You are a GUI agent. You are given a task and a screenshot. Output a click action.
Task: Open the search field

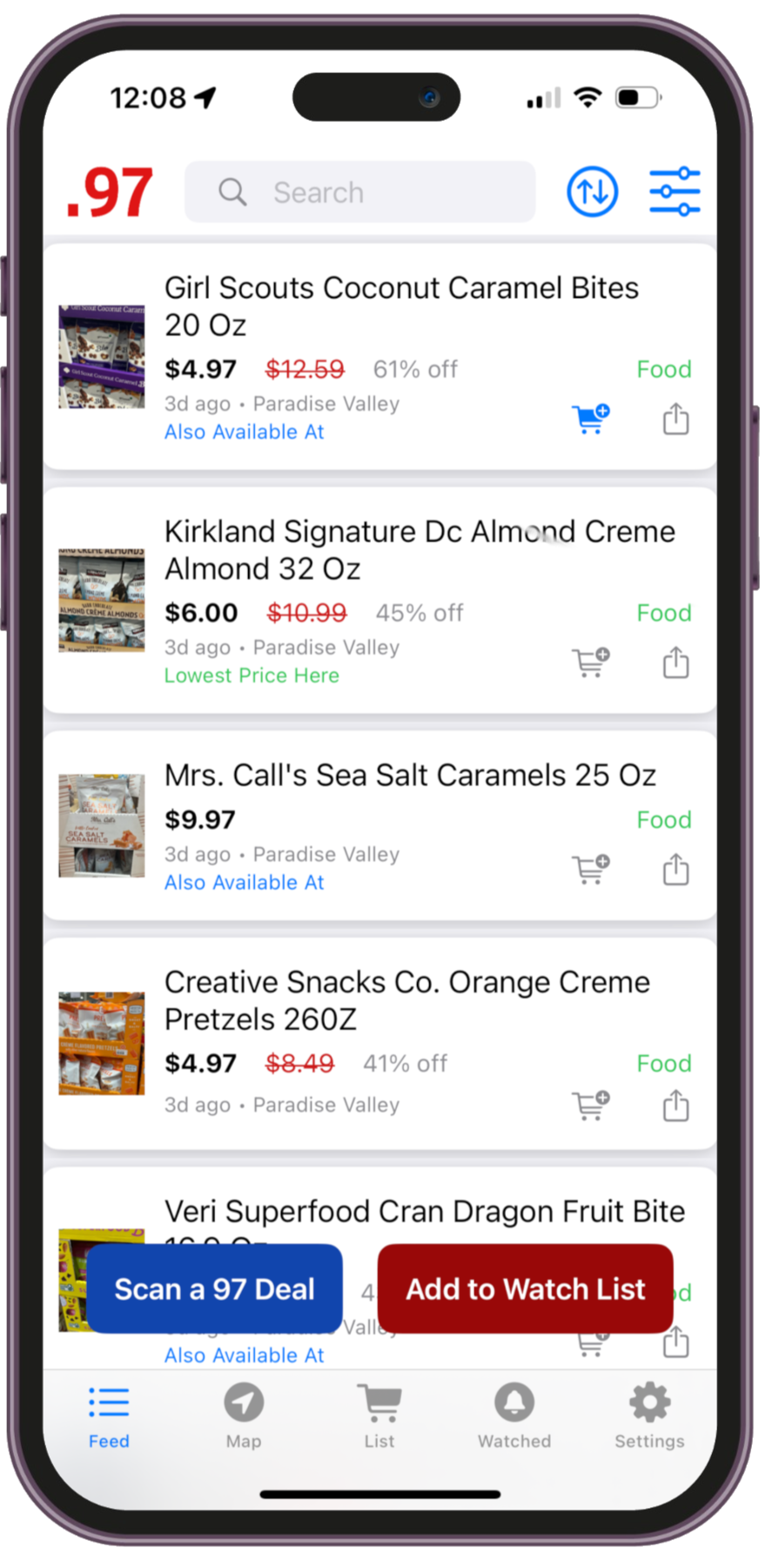[359, 192]
